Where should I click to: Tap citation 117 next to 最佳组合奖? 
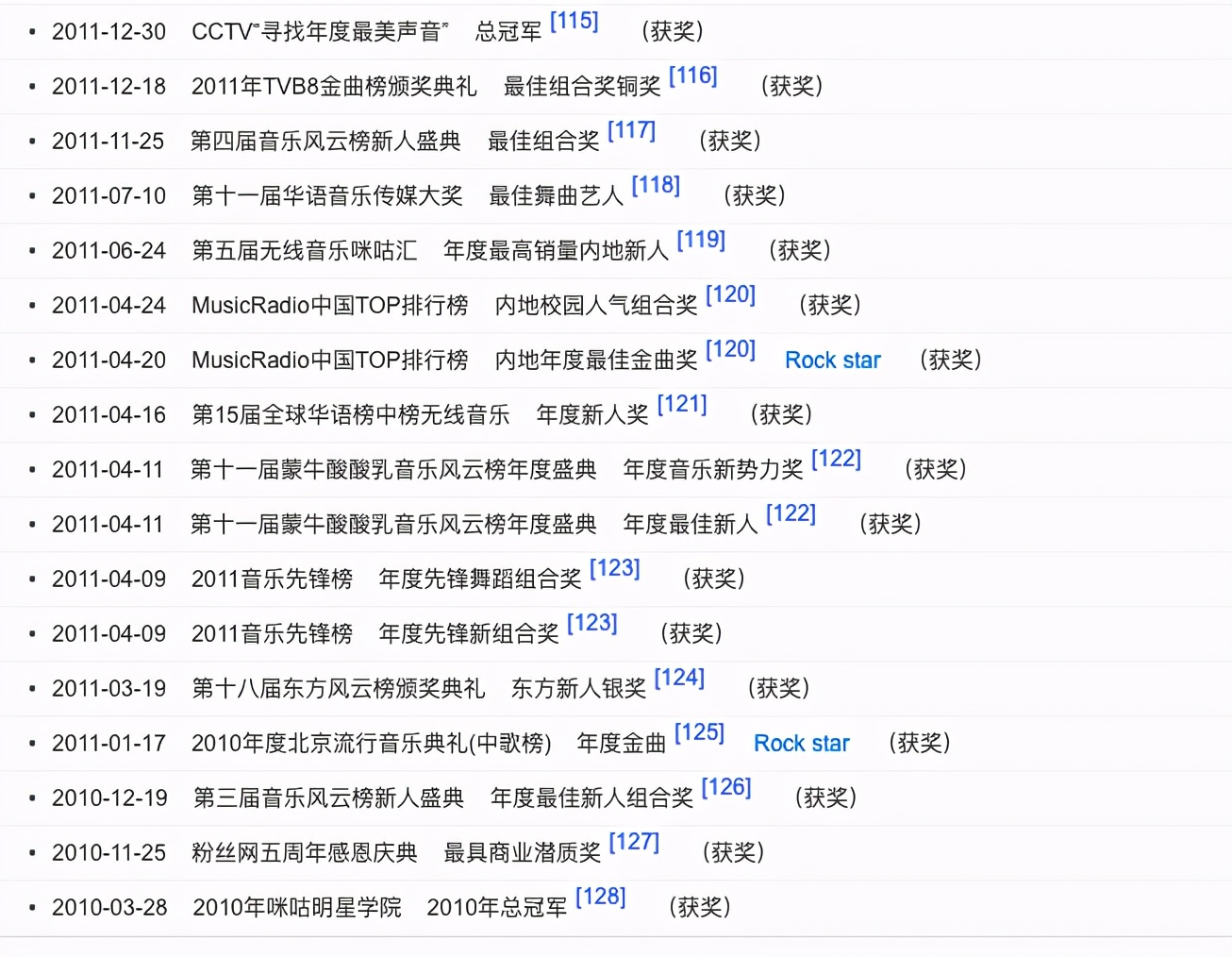pos(631,131)
